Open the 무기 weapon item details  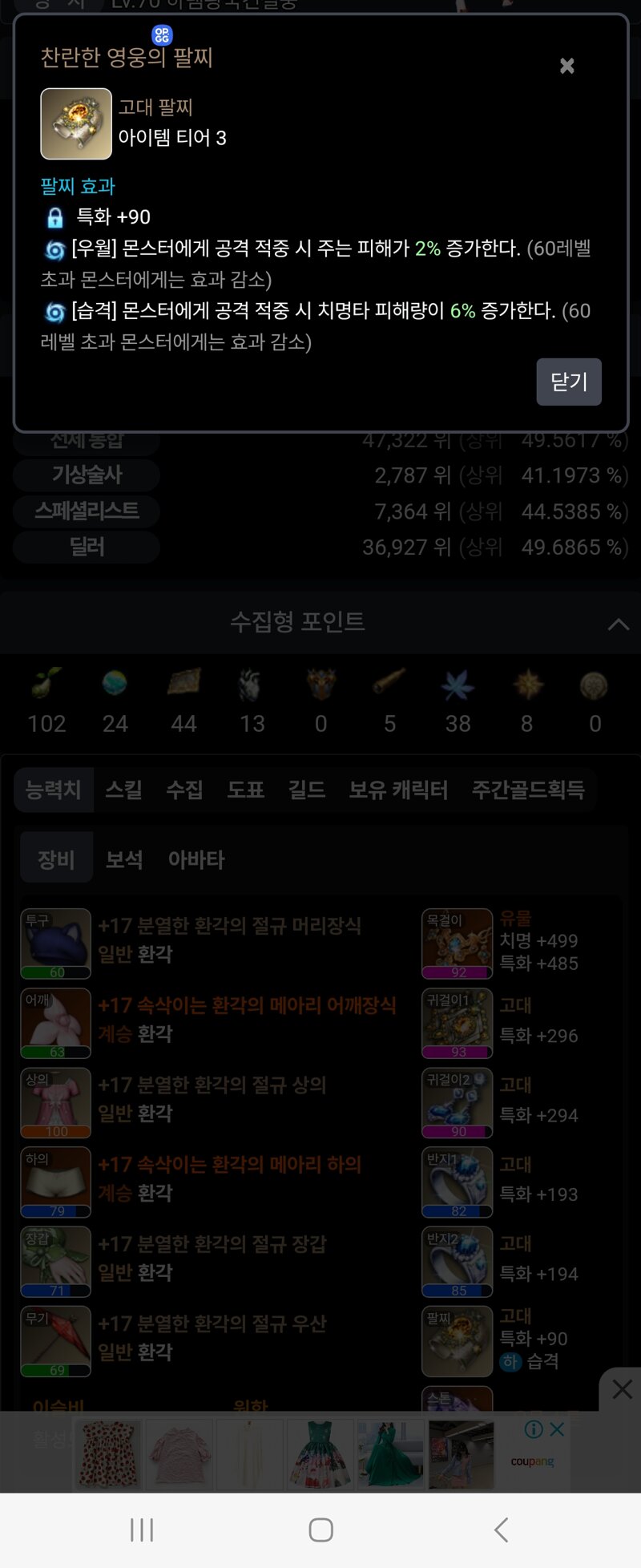pos(55,1340)
